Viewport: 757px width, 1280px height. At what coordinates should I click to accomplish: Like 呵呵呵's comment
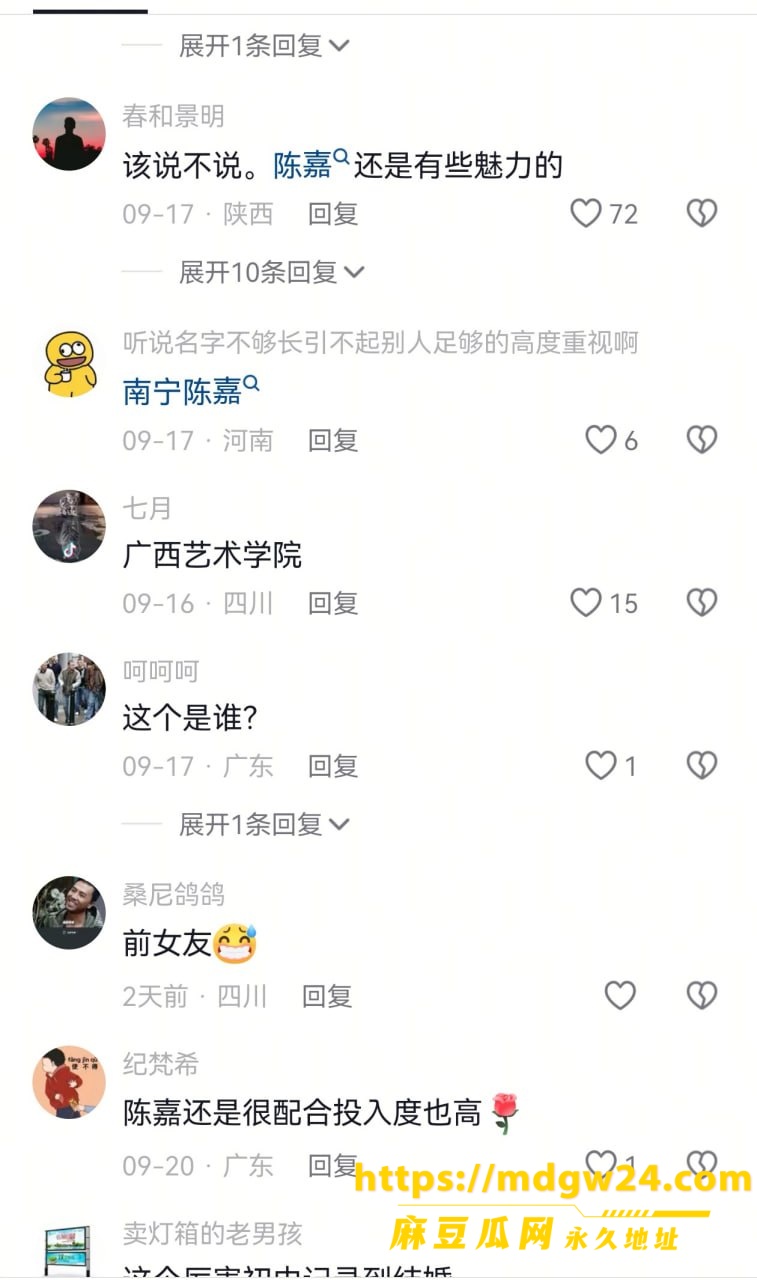pyautogui.click(x=611, y=766)
